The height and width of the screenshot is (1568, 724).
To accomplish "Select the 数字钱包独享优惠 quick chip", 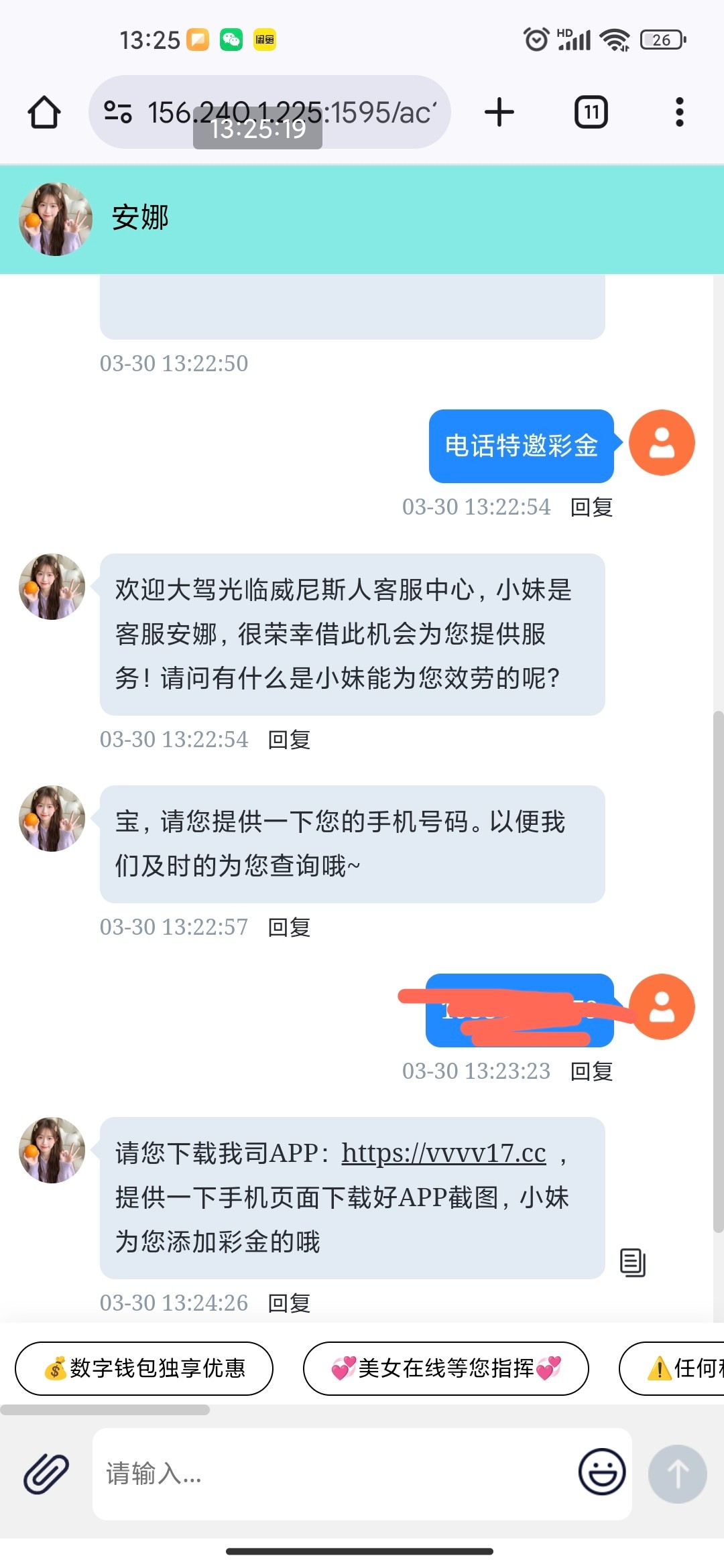I will 144,1368.
